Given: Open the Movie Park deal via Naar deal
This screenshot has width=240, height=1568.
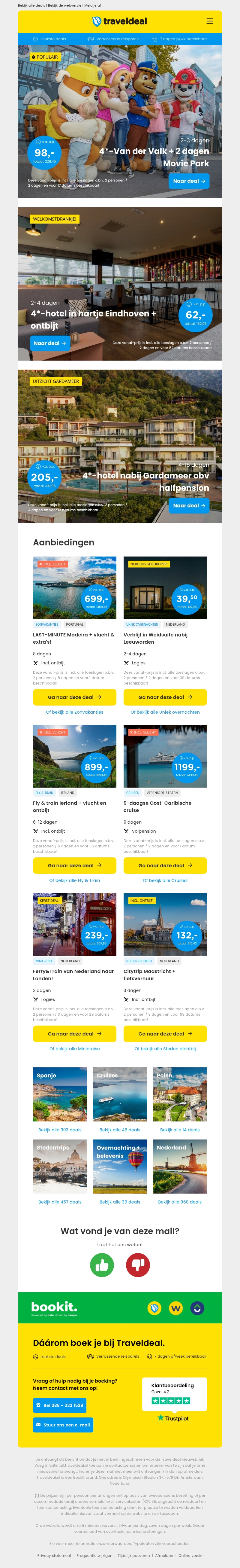Looking at the screenshot, I should click(x=188, y=181).
